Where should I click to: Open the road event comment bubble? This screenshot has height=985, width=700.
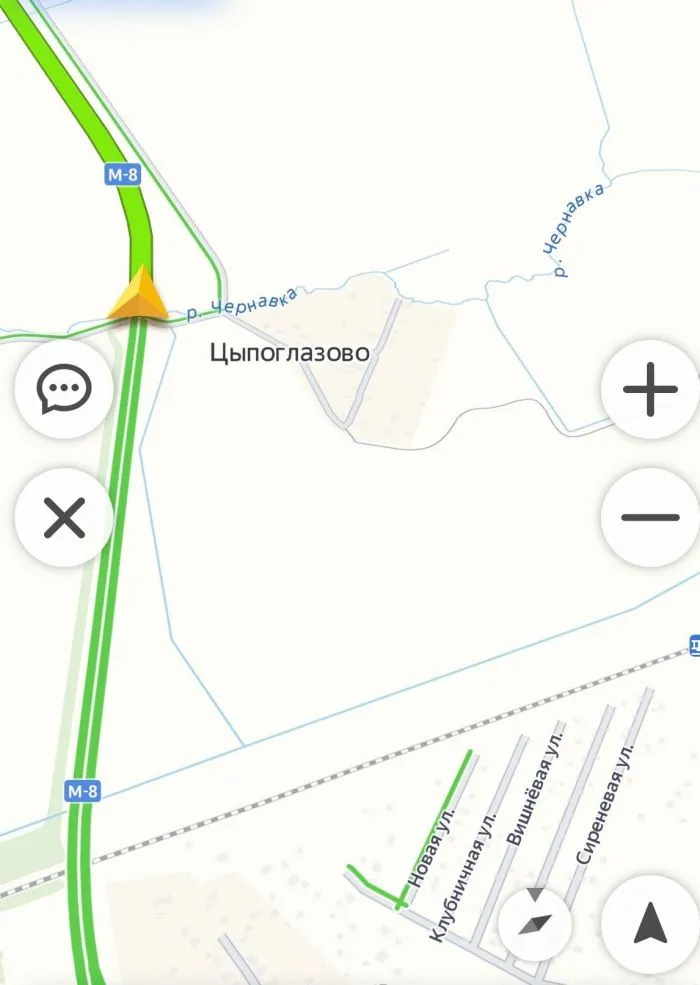tap(64, 389)
